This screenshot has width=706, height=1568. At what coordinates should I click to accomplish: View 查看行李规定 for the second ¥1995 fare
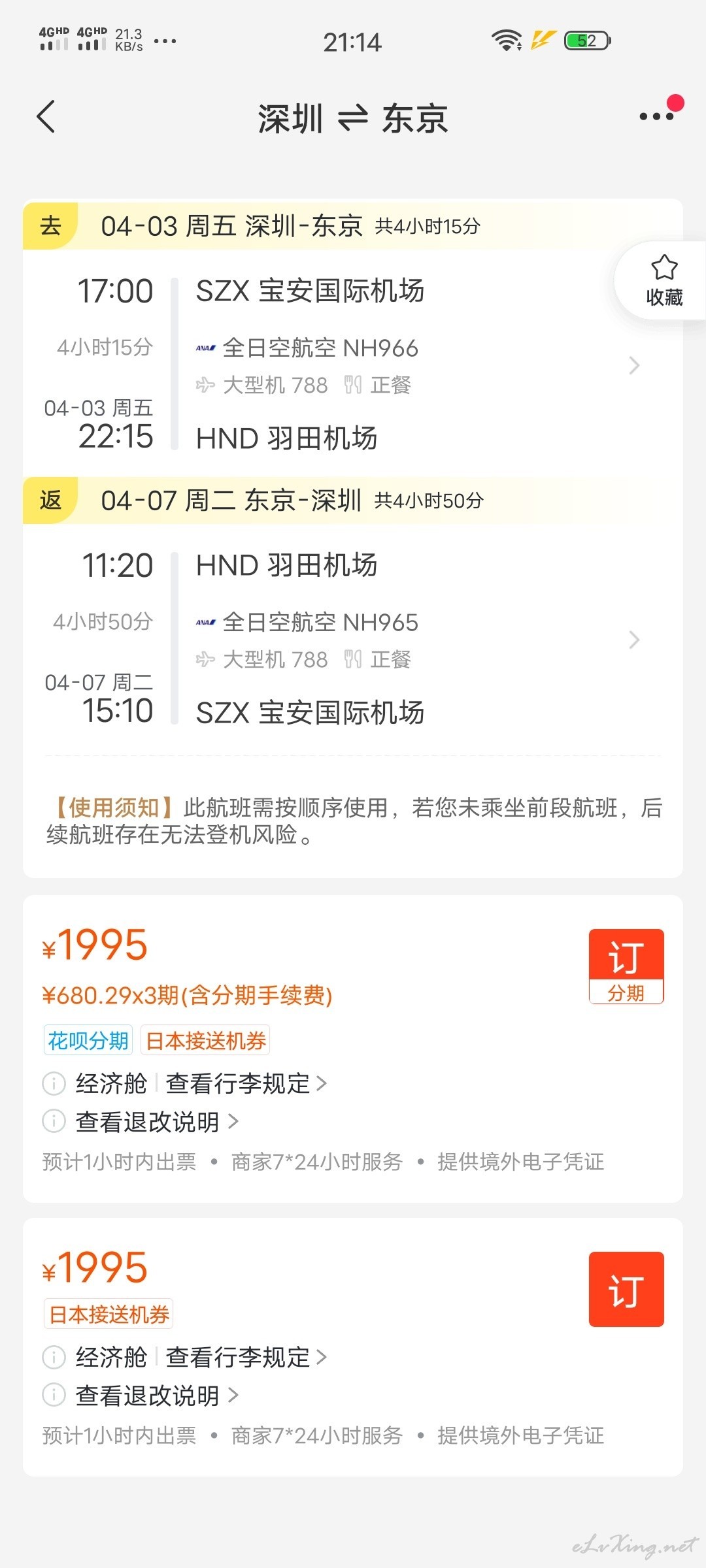[x=246, y=1357]
